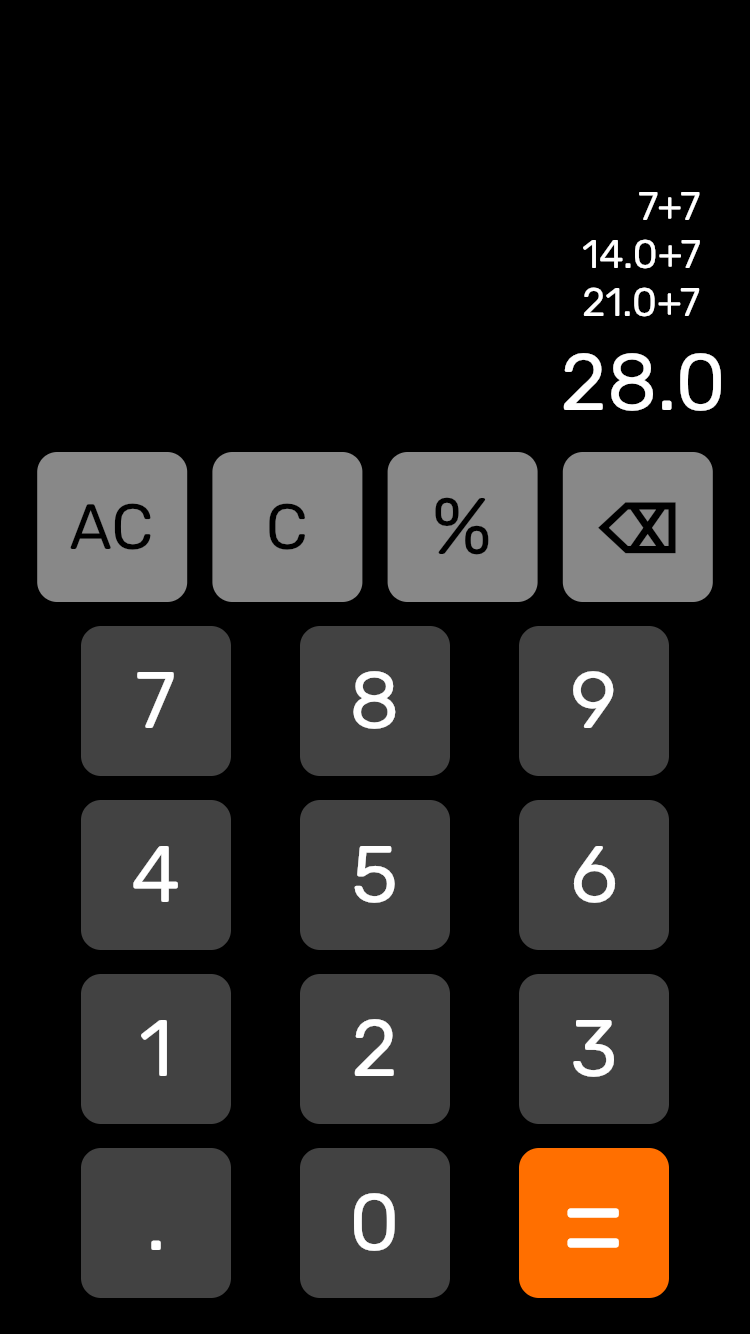Tap the number 4 key
Screen dimensions: 750x1334
(x=155, y=874)
